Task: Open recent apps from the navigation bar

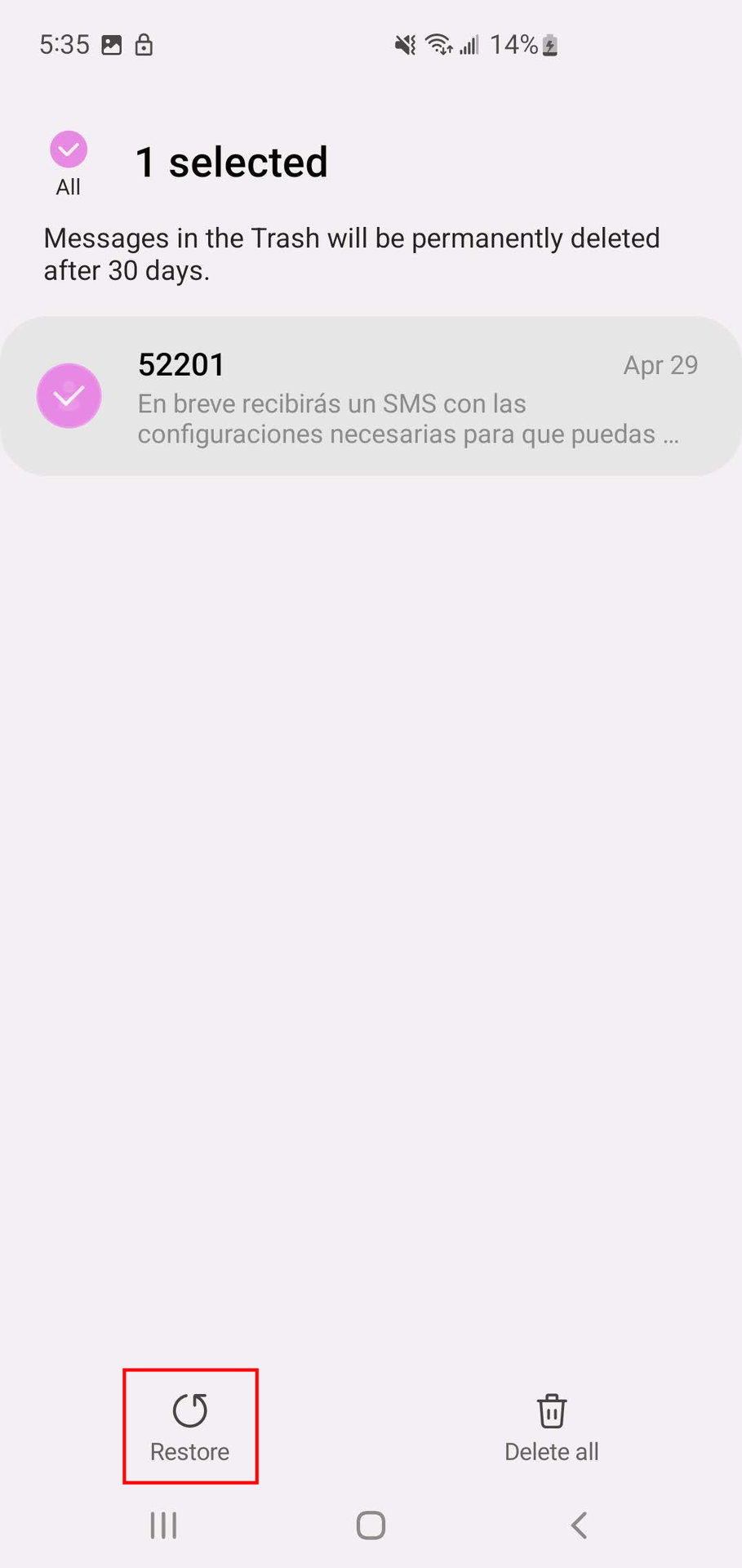Action: coord(163,1525)
